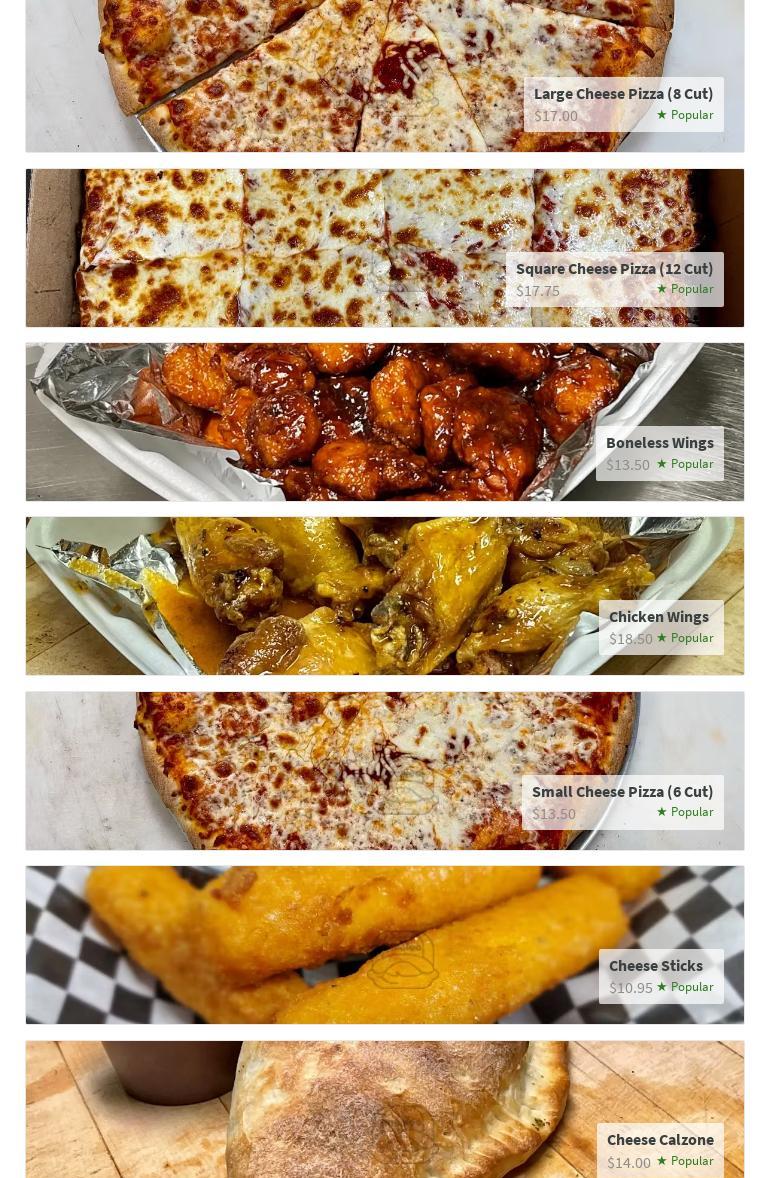Screen dimensions: 770x1178
Task: Tap the Cheese Sticks menu card
Action: click(385, 945)
